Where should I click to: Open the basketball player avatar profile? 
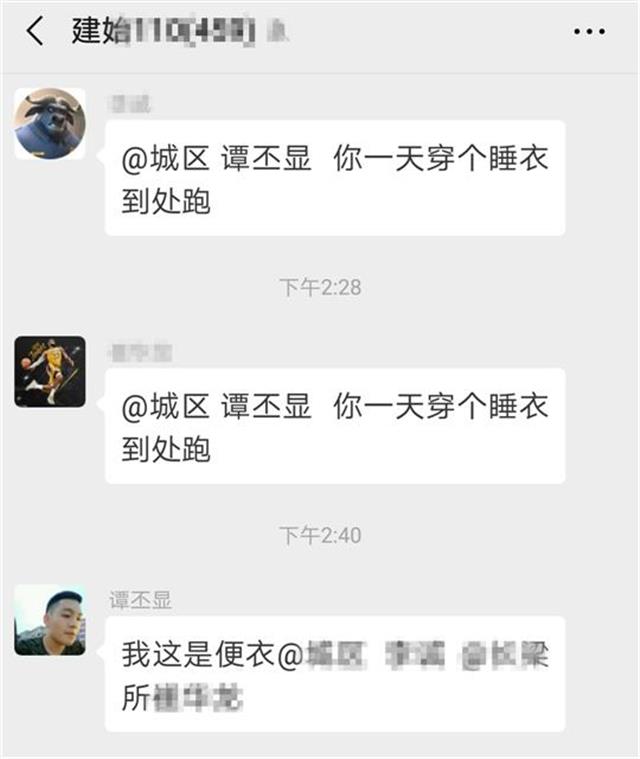pos(49,371)
